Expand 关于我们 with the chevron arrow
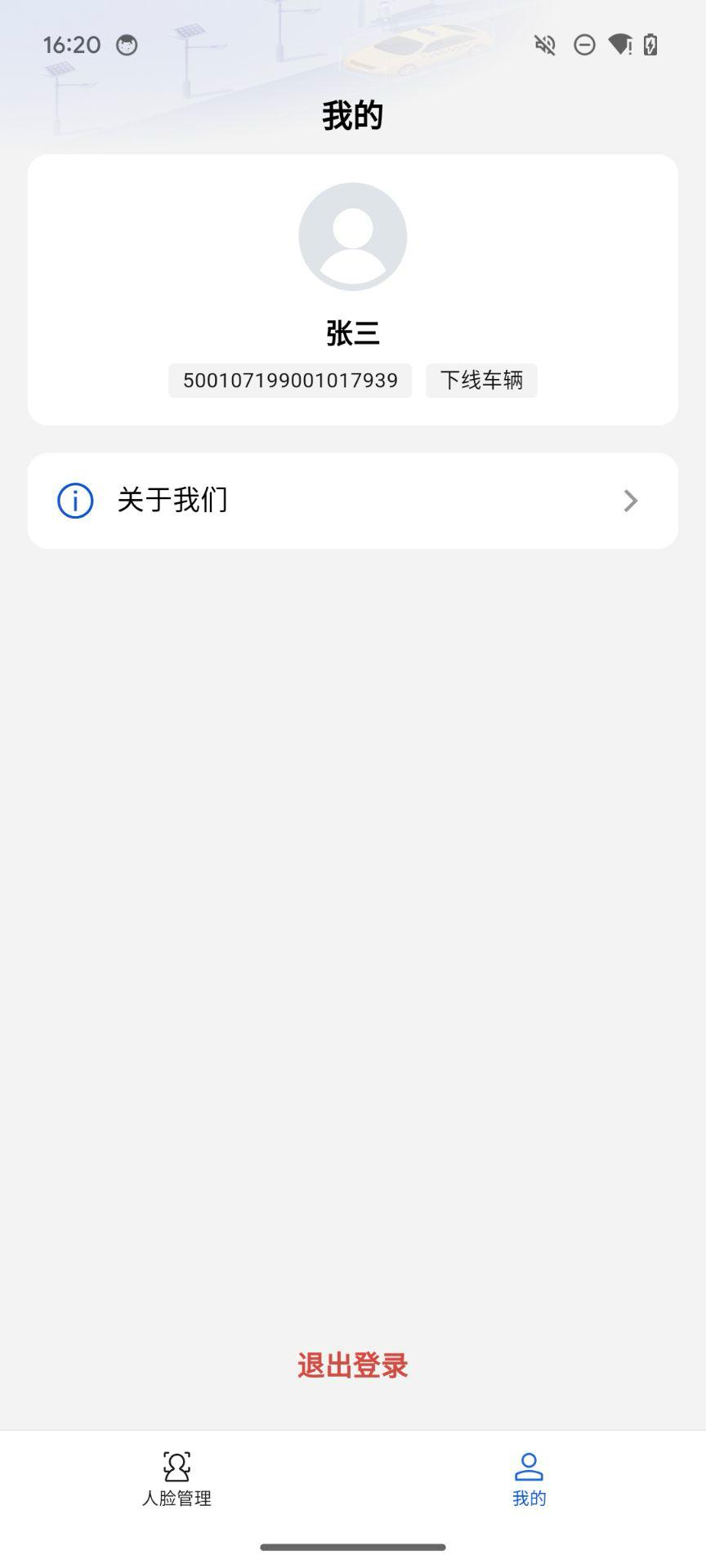The height and width of the screenshot is (1568, 706). click(x=629, y=501)
